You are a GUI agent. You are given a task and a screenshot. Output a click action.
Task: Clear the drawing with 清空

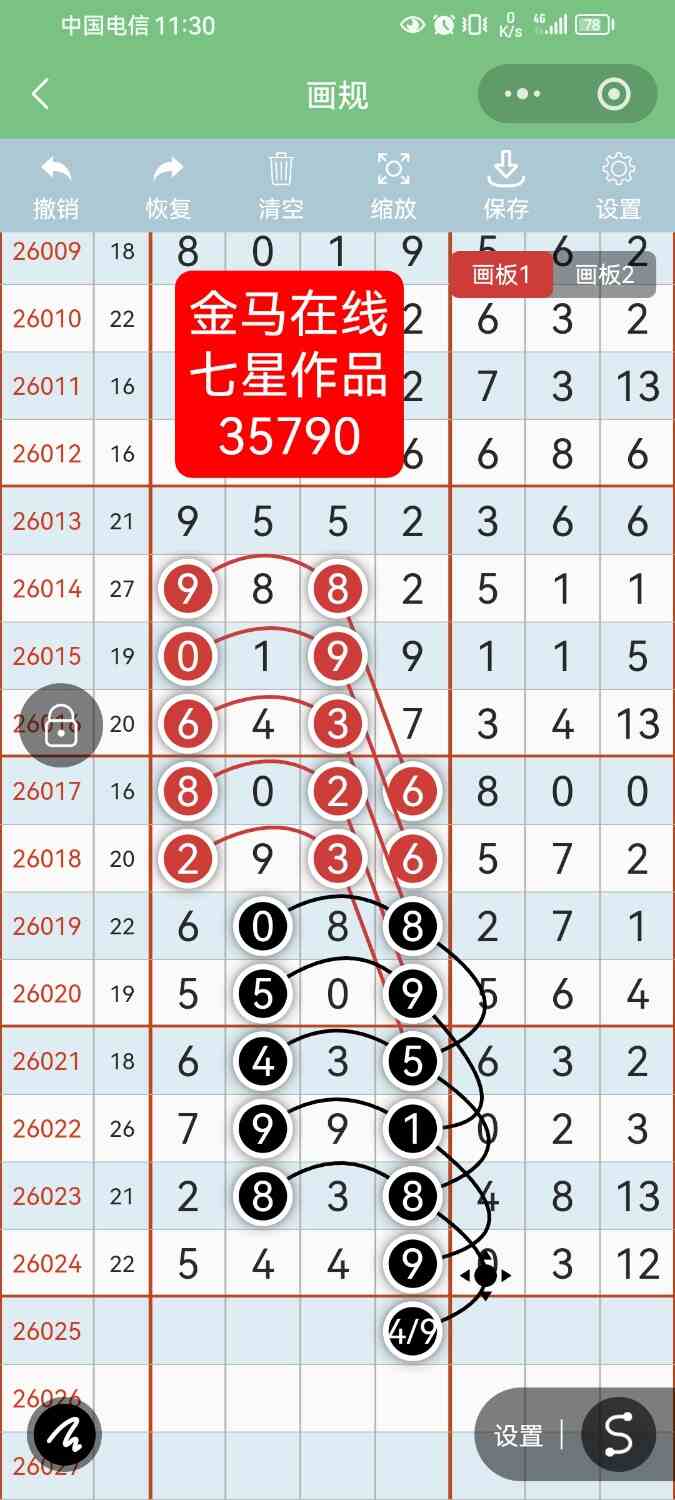click(281, 186)
